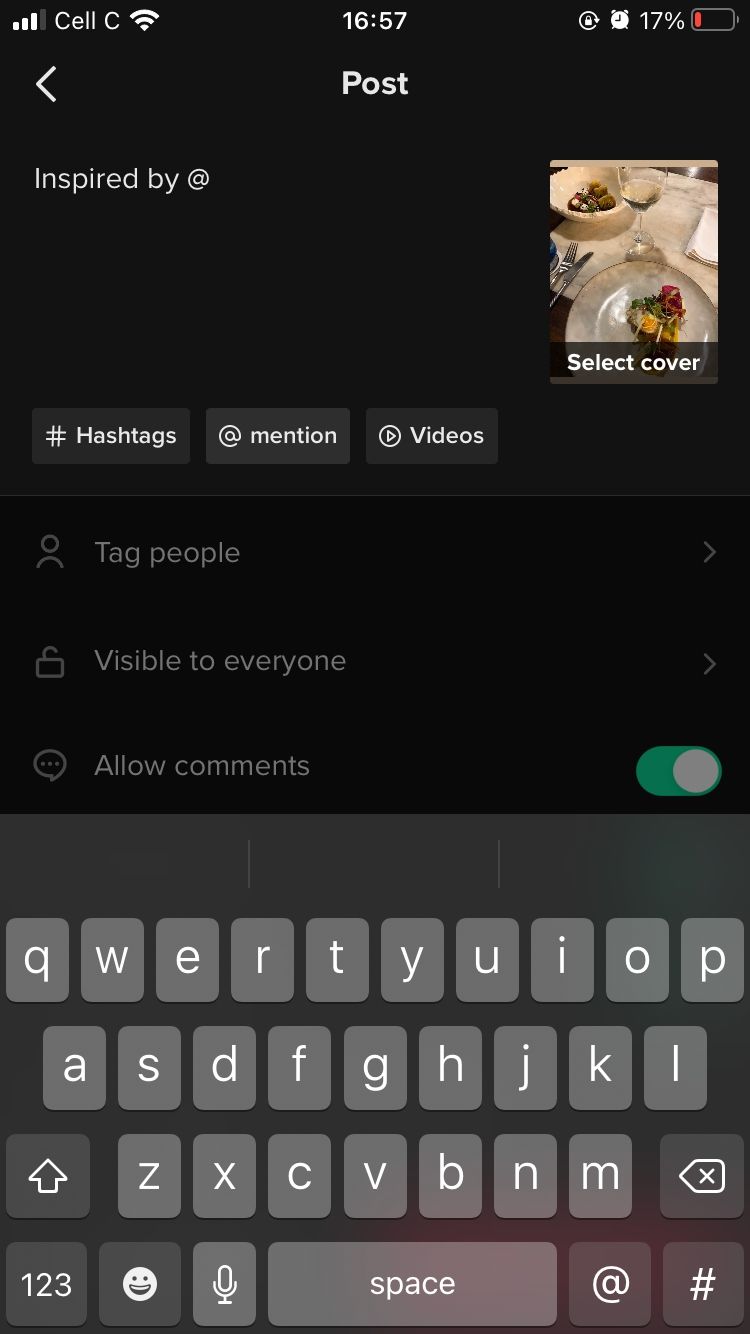Screen dimensions: 750x1334
Task: Tap the backspace key on keyboard
Action: tap(701, 1176)
